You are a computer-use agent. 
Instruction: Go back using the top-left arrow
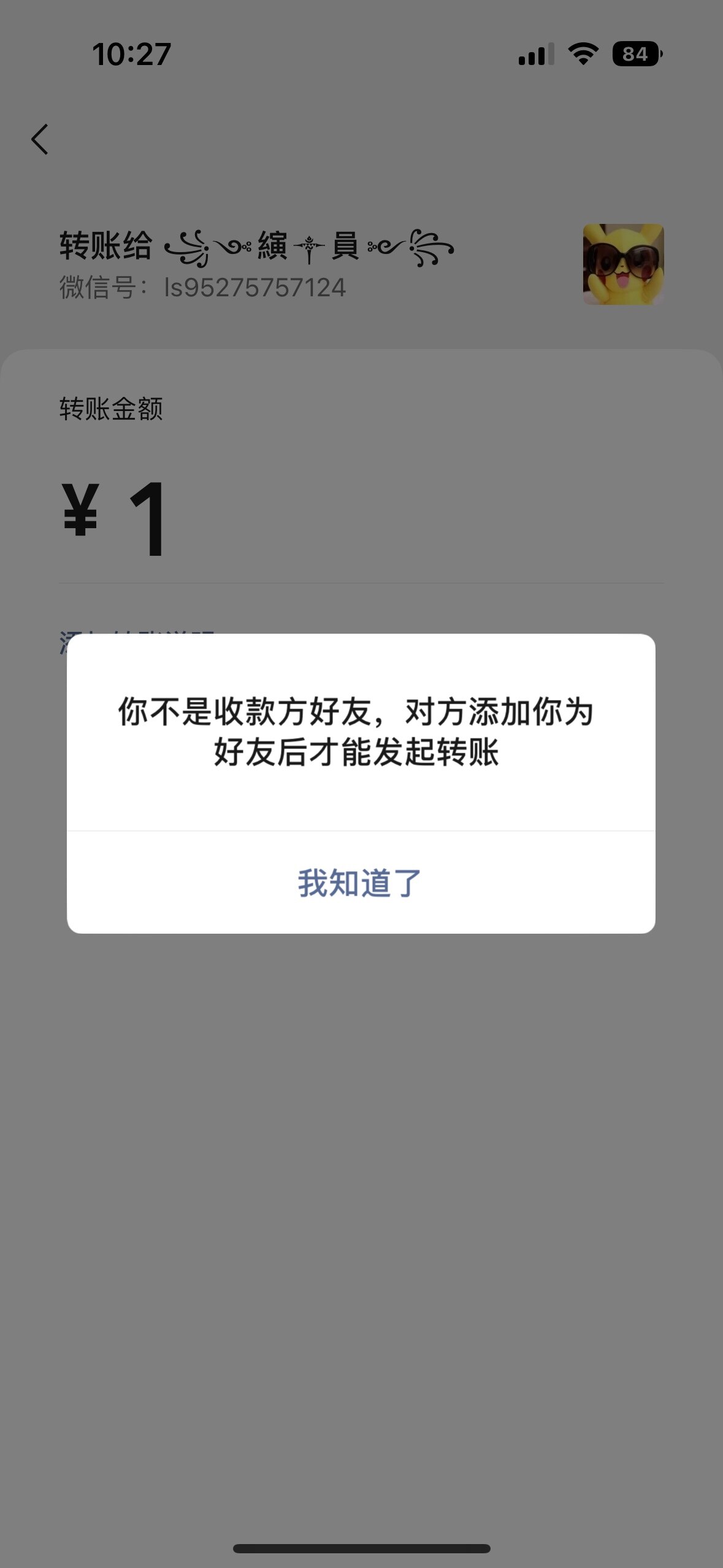(x=40, y=139)
